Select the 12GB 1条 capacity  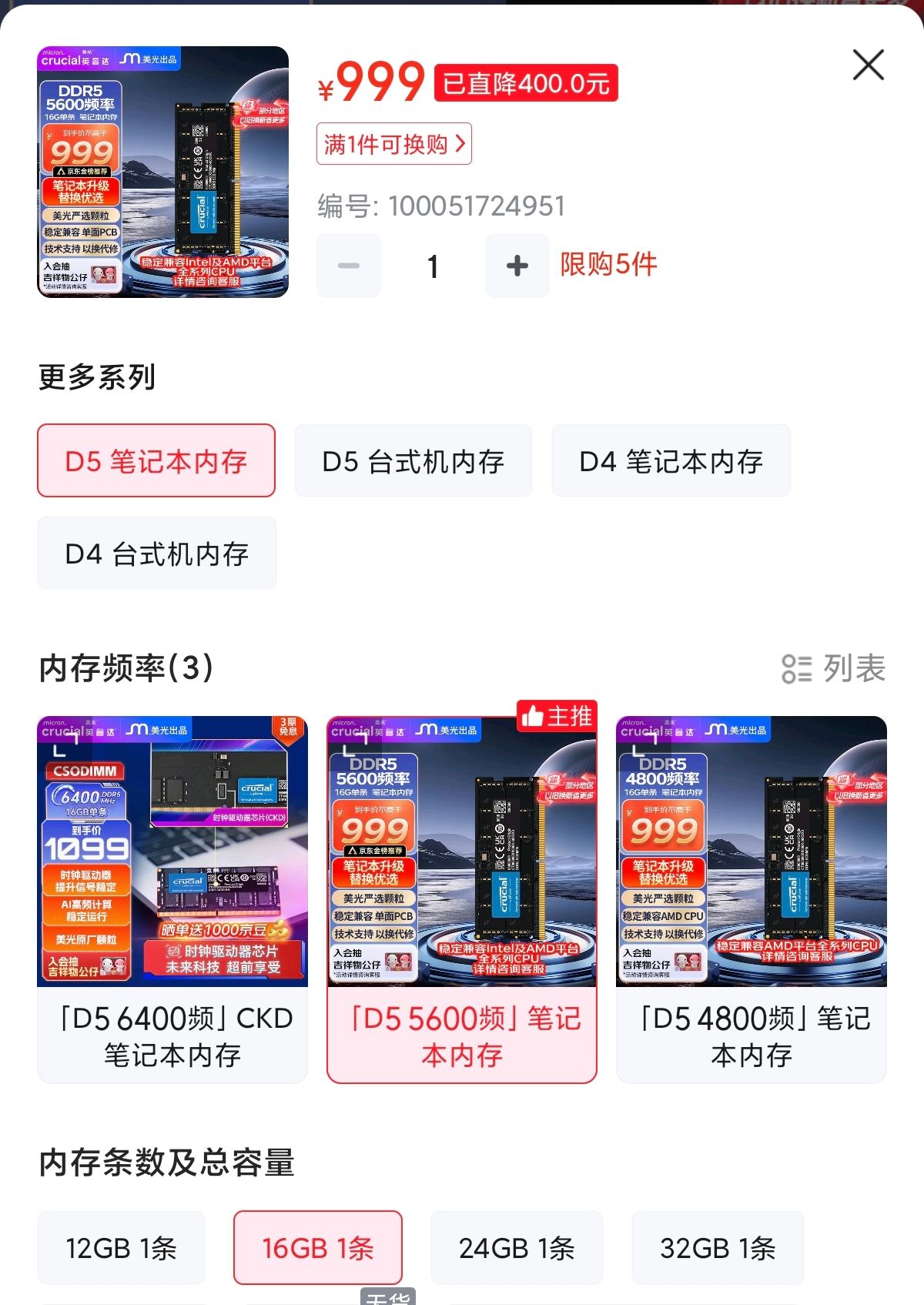122,1247
